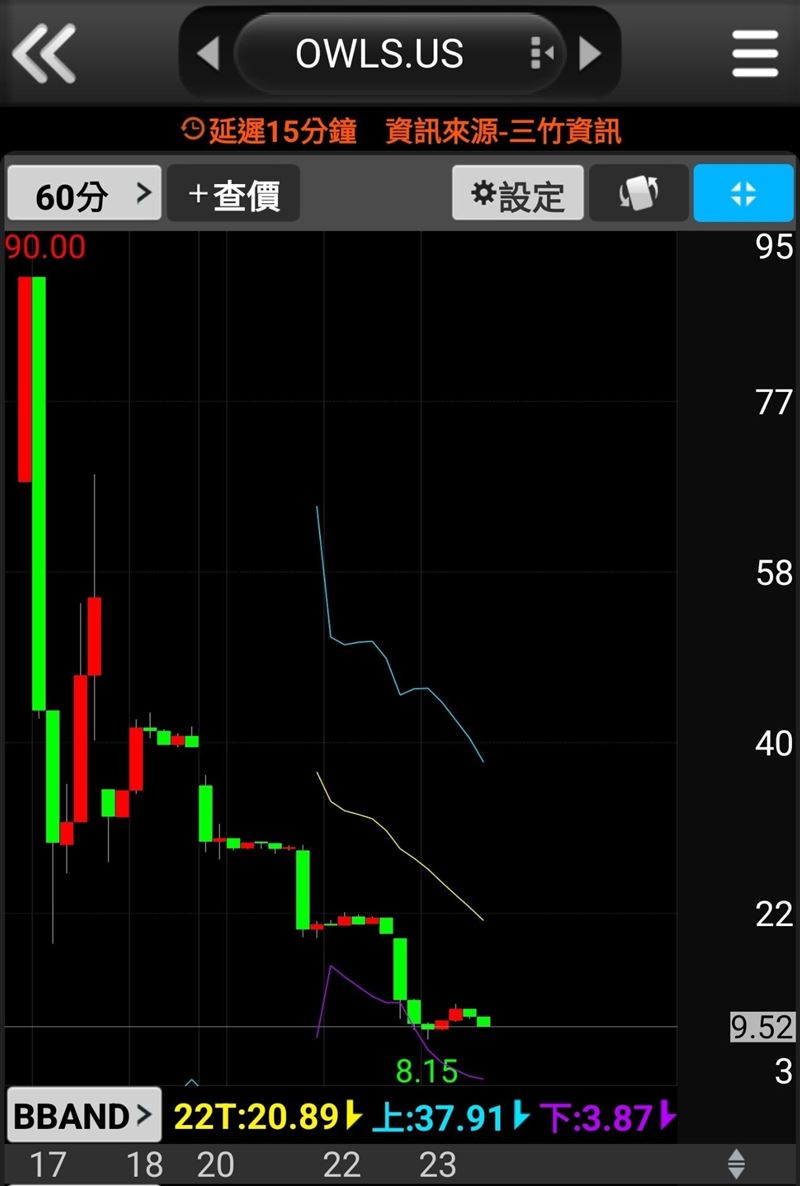Switch to the previous stock symbol

click(x=208, y=53)
